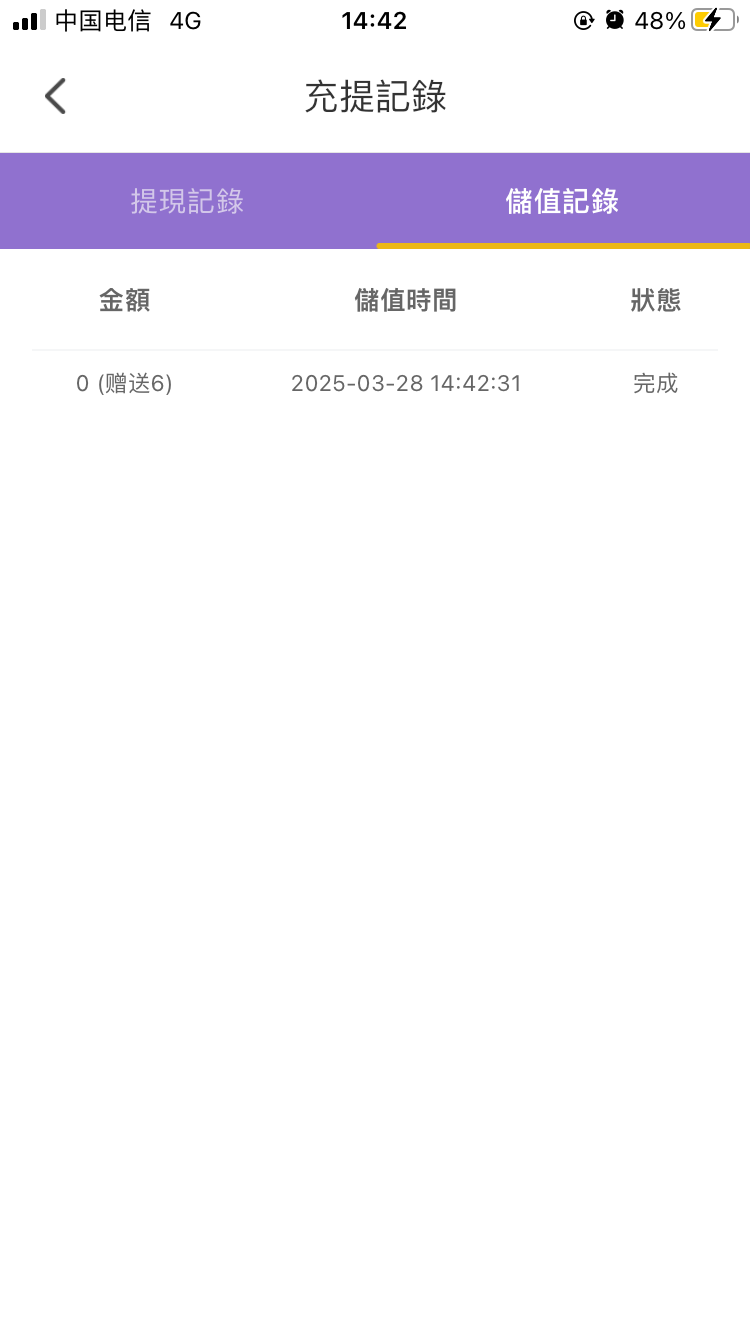The width and height of the screenshot is (750, 1334).
Task: Tap the orientation lock status icon
Action: point(584,20)
